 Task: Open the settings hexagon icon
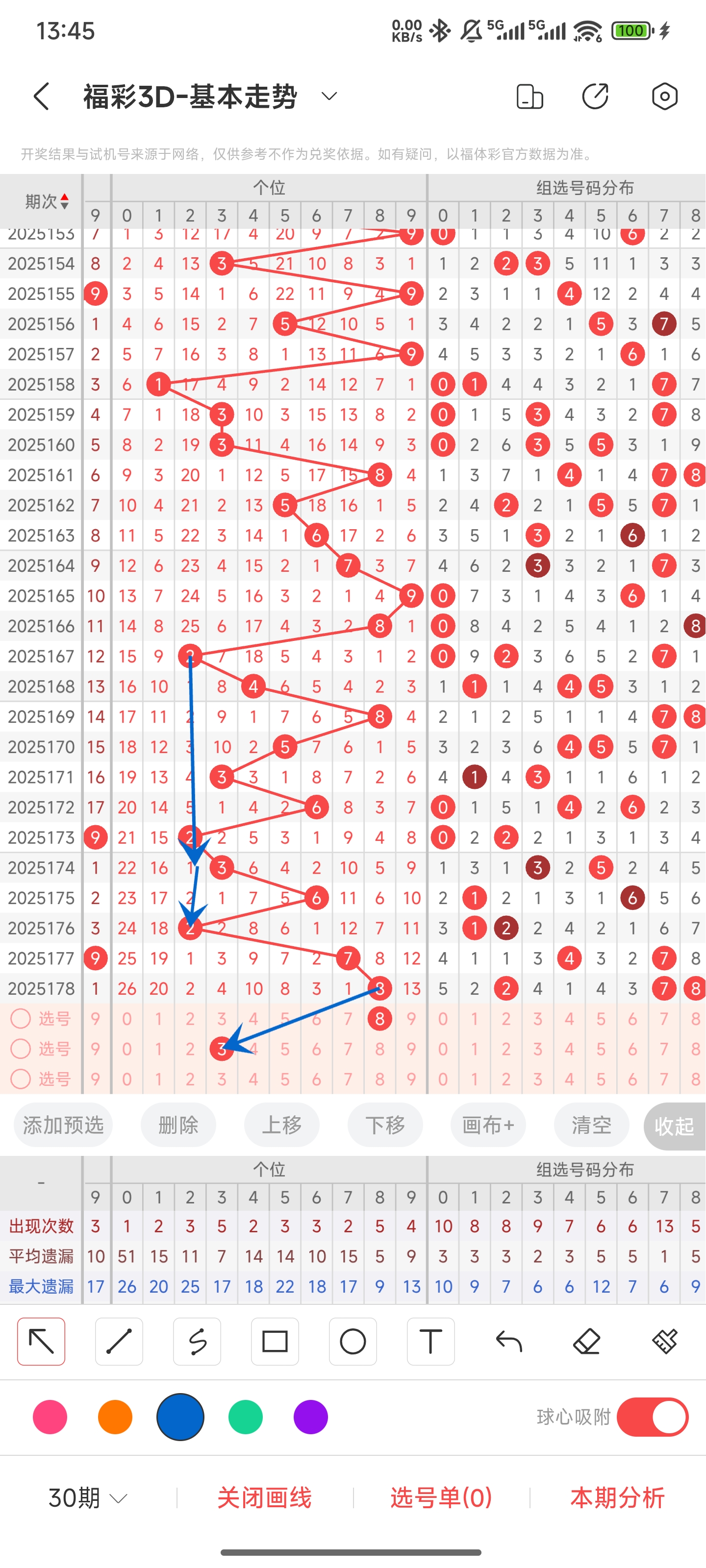click(x=664, y=96)
